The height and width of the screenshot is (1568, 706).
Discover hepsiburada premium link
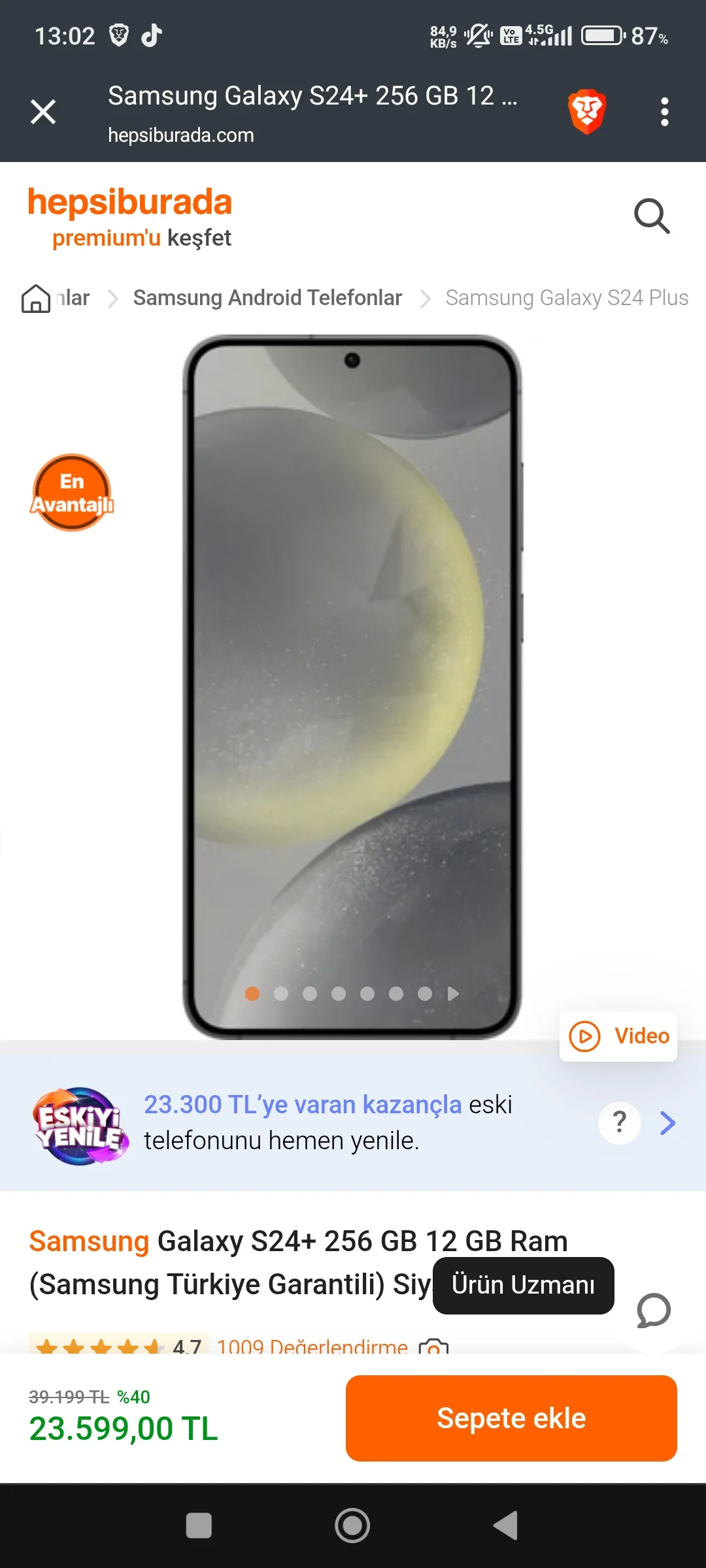coord(142,238)
